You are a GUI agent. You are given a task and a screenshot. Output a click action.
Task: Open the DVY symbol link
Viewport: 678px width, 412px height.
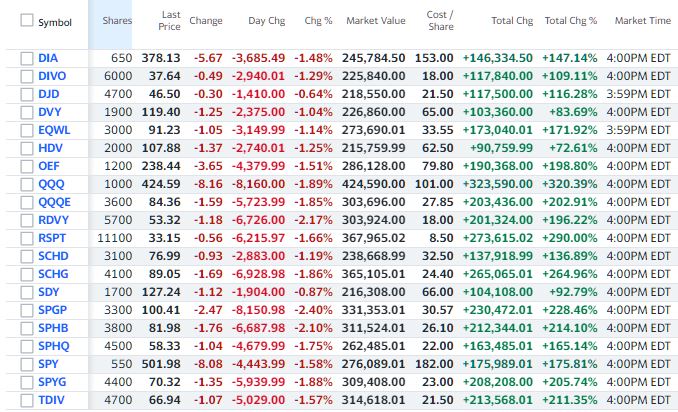click(x=47, y=111)
